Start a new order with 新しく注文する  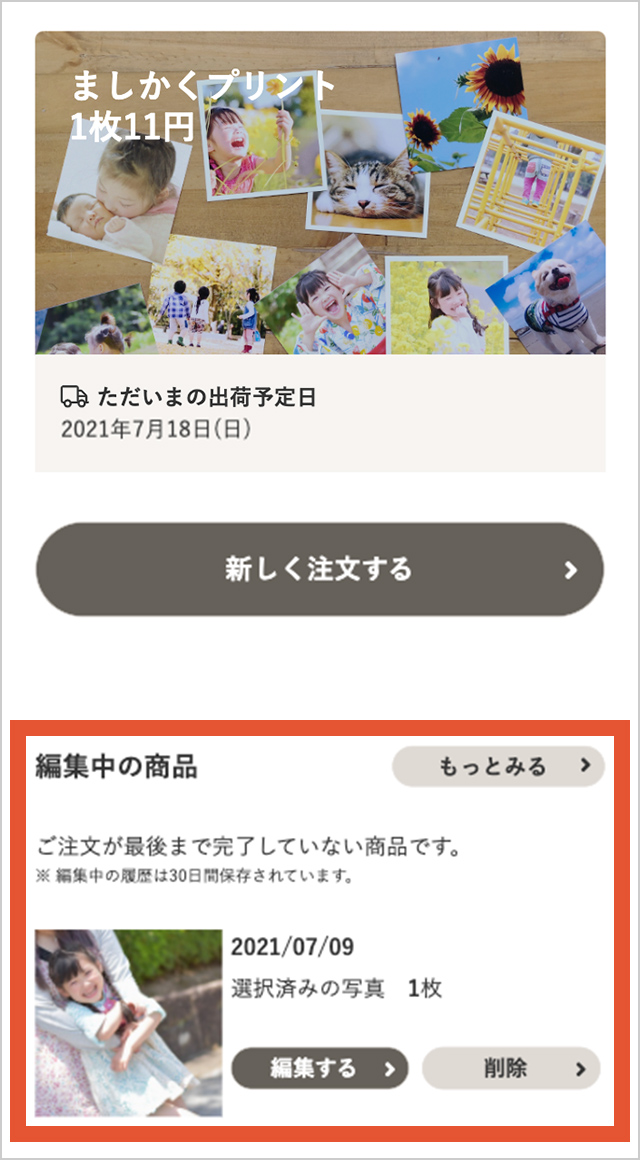[320, 569]
